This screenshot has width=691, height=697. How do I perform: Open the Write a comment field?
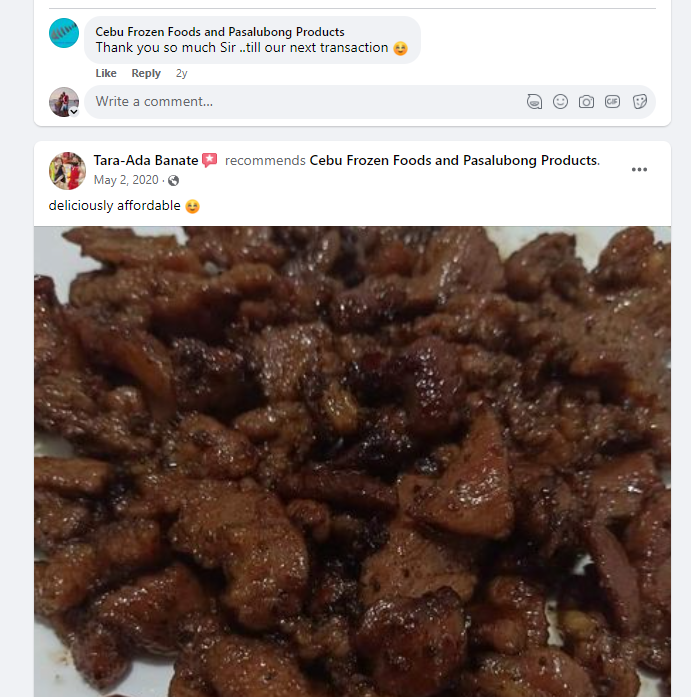(300, 101)
